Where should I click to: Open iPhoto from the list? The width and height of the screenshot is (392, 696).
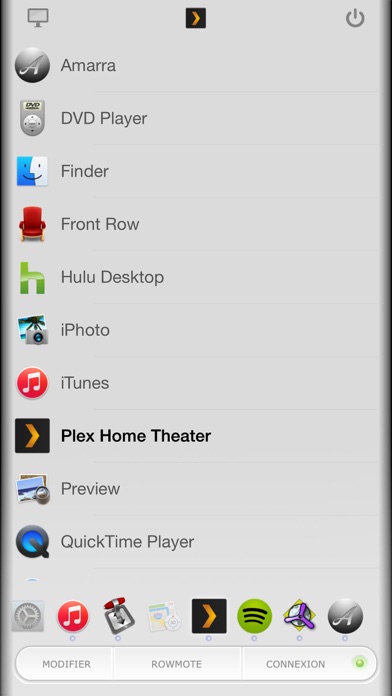pos(196,330)
